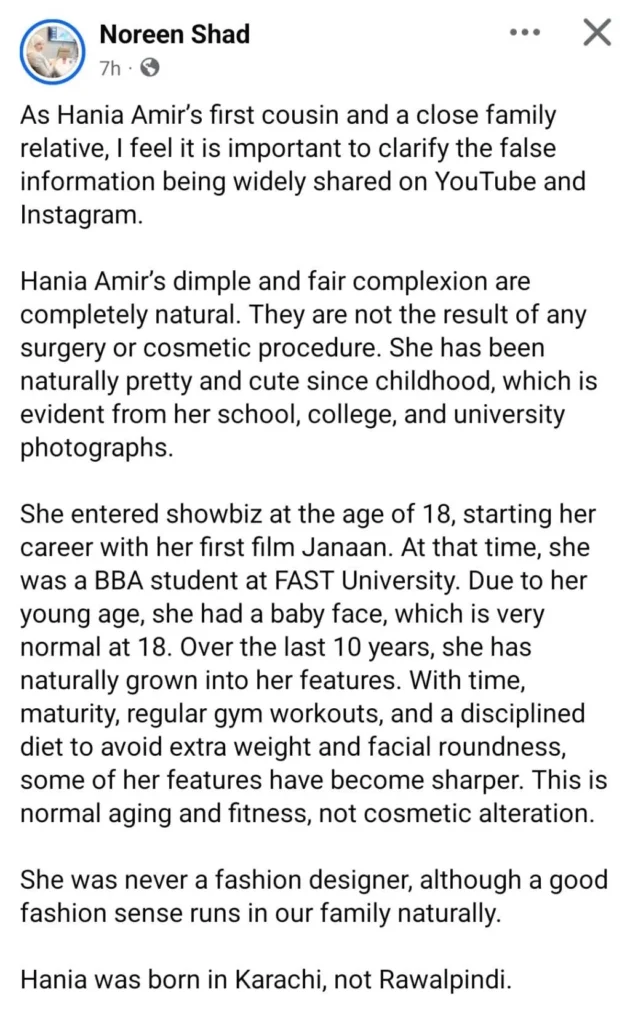630x1024 pixels.
Task: Open the post's three-dot options menu
Action: pyautogui.click(x=524, y=33)
